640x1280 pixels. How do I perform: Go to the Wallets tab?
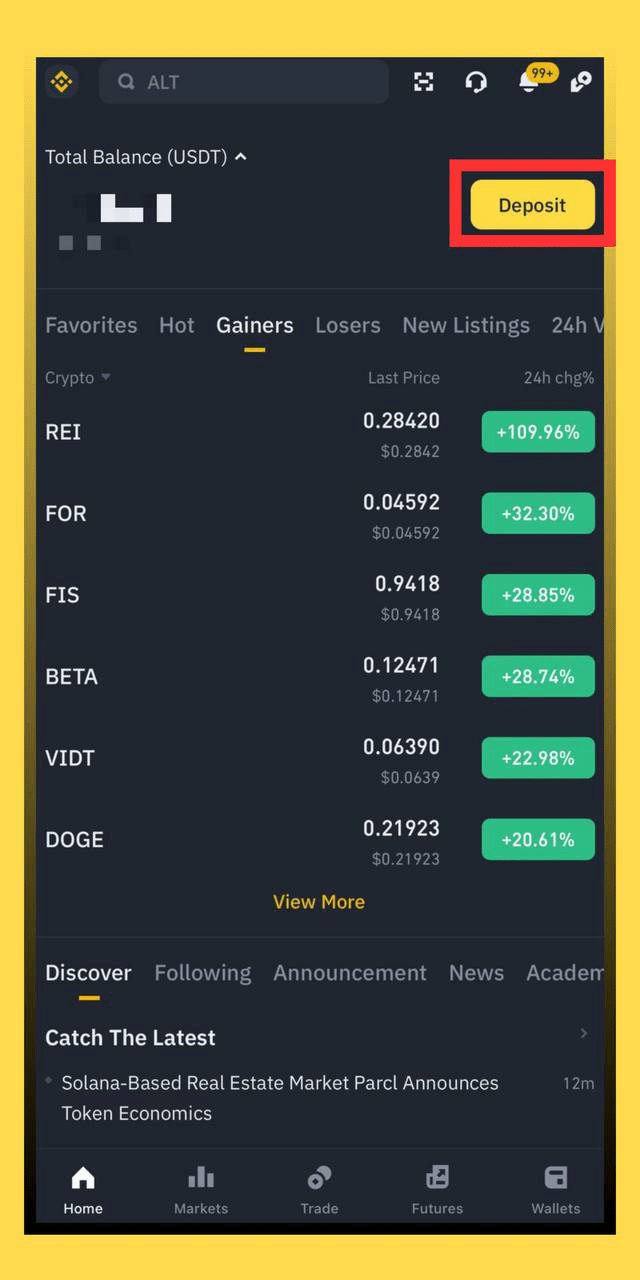pos(555,1190)
